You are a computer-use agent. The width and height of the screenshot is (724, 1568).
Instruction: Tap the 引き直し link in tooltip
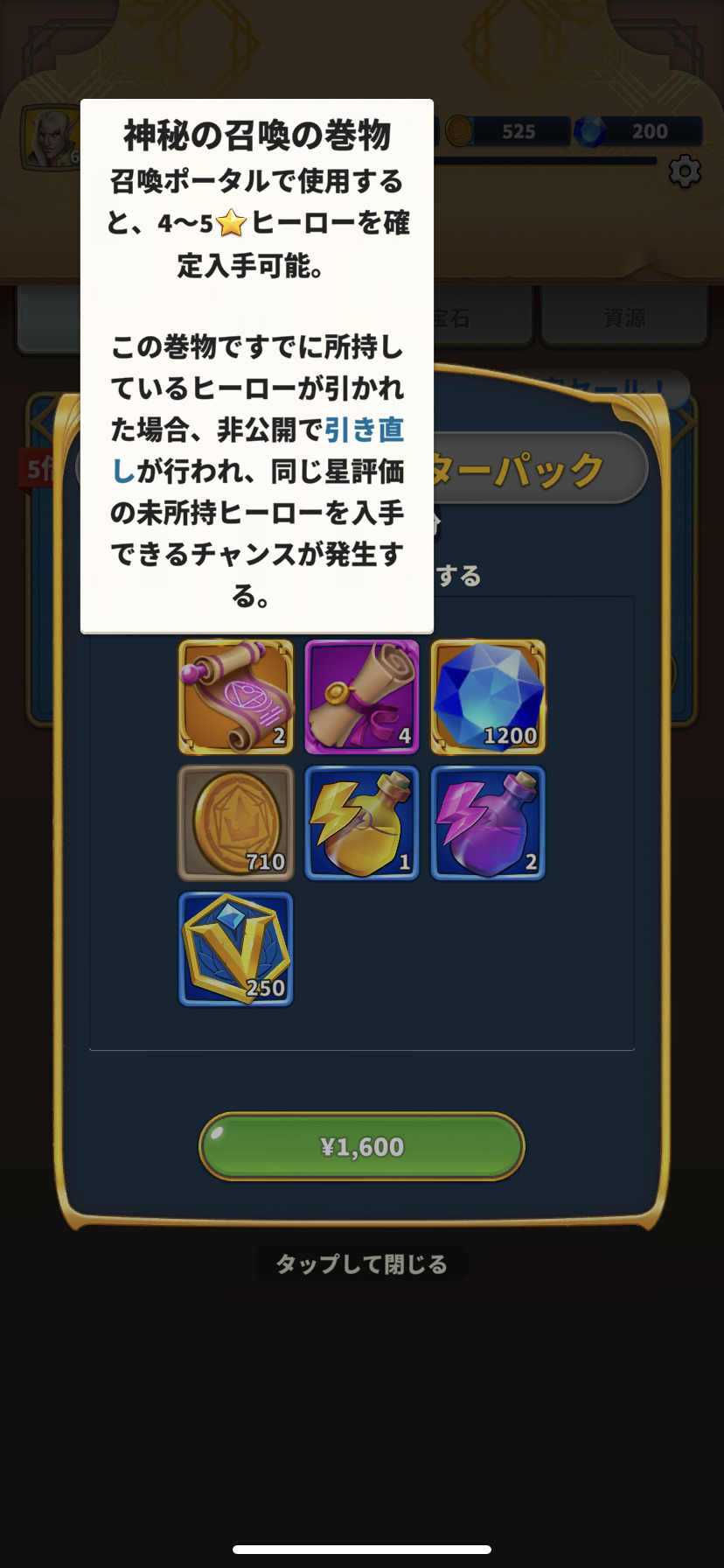pyautogui.click(x=363, y=430)
